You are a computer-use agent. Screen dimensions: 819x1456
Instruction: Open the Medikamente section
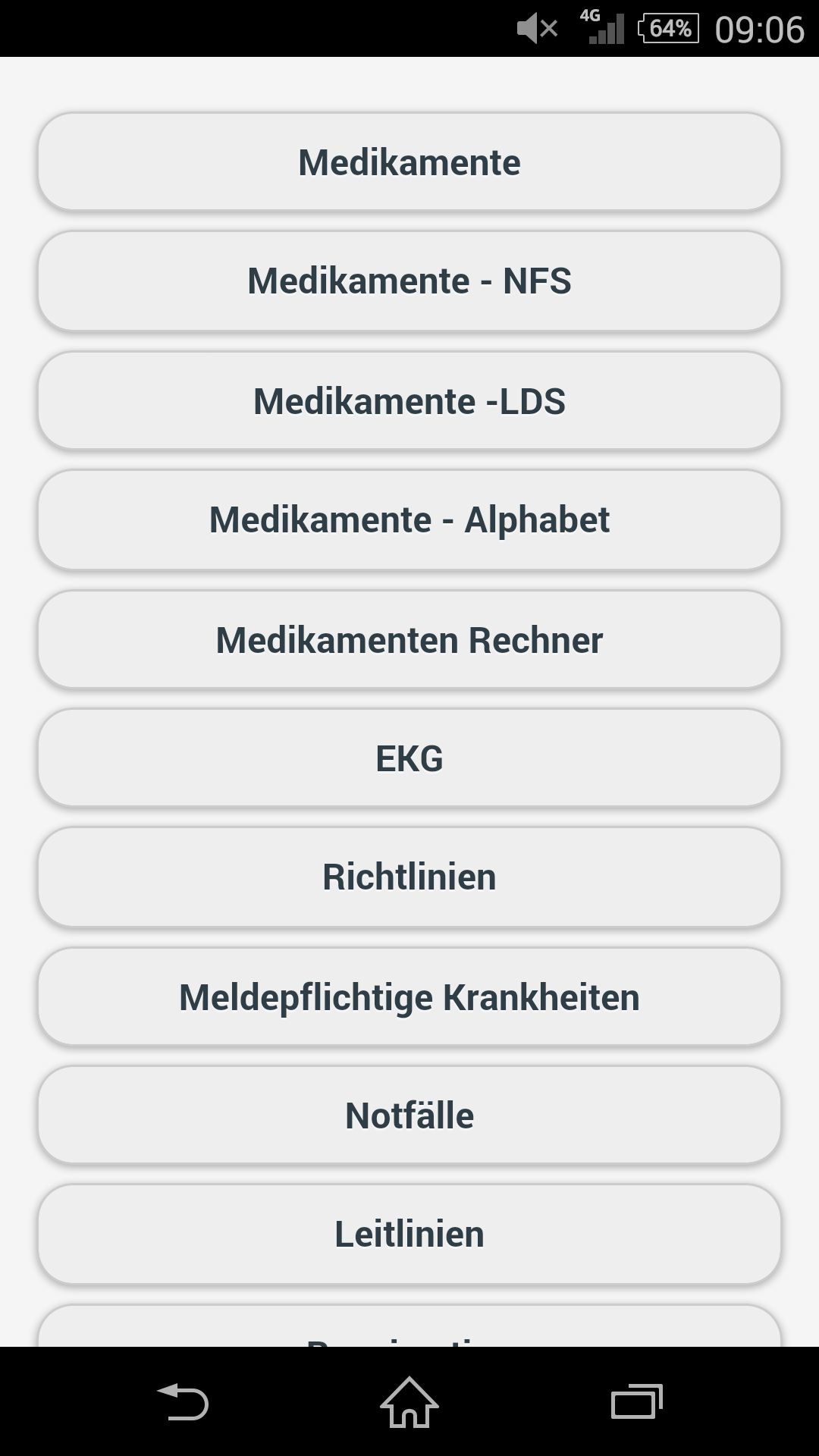coord(409,162)
